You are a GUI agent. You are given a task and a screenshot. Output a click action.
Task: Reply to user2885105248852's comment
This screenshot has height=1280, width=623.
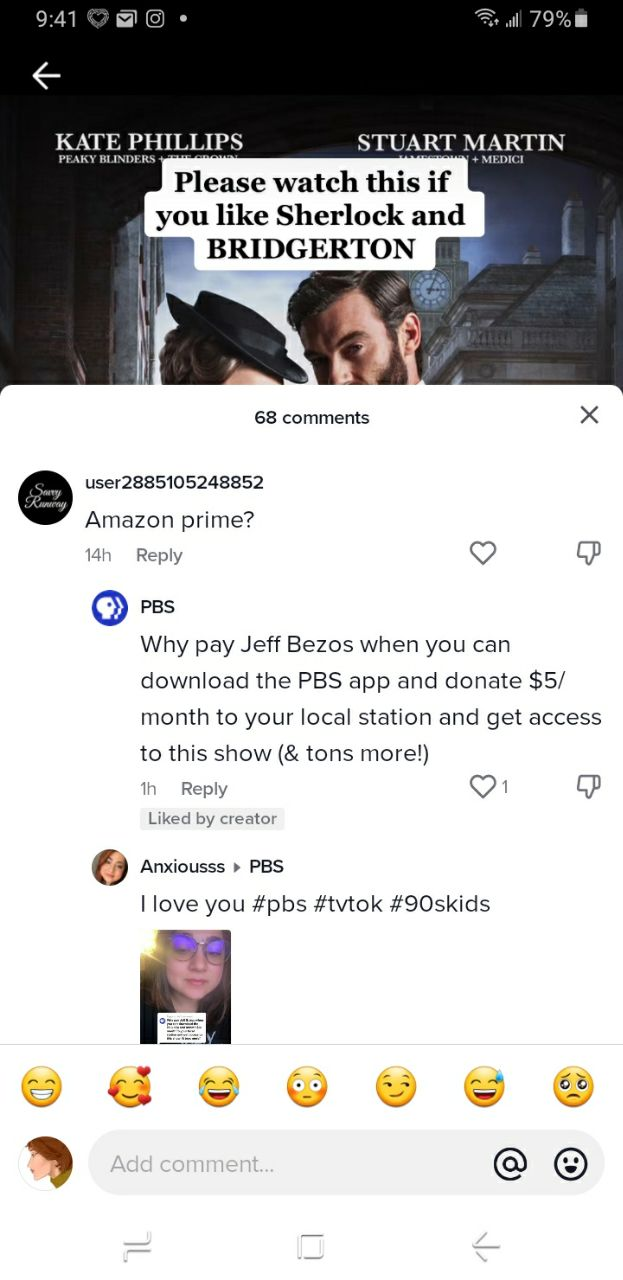(159, 555)
